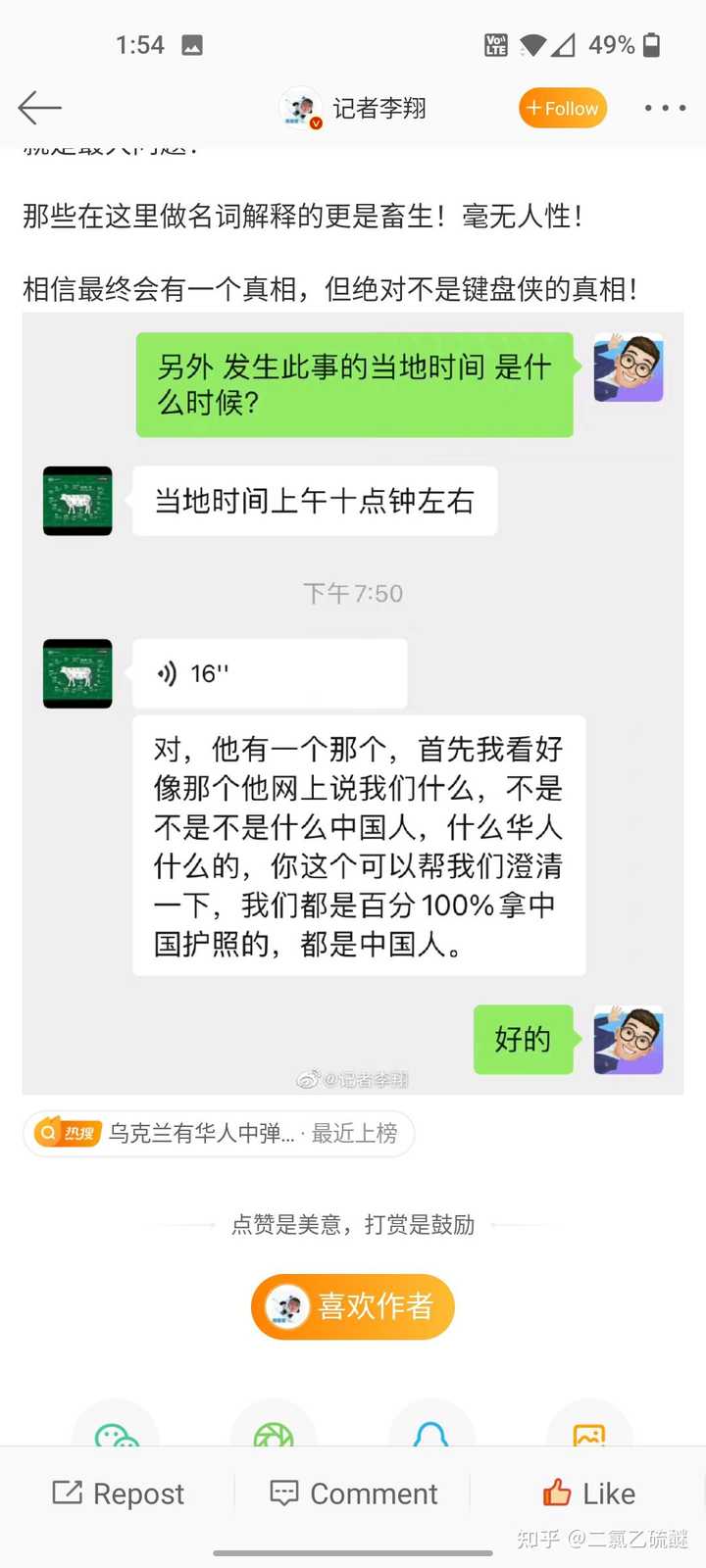
Task: Go back using the top-left arrow
Action: [39, 108]
